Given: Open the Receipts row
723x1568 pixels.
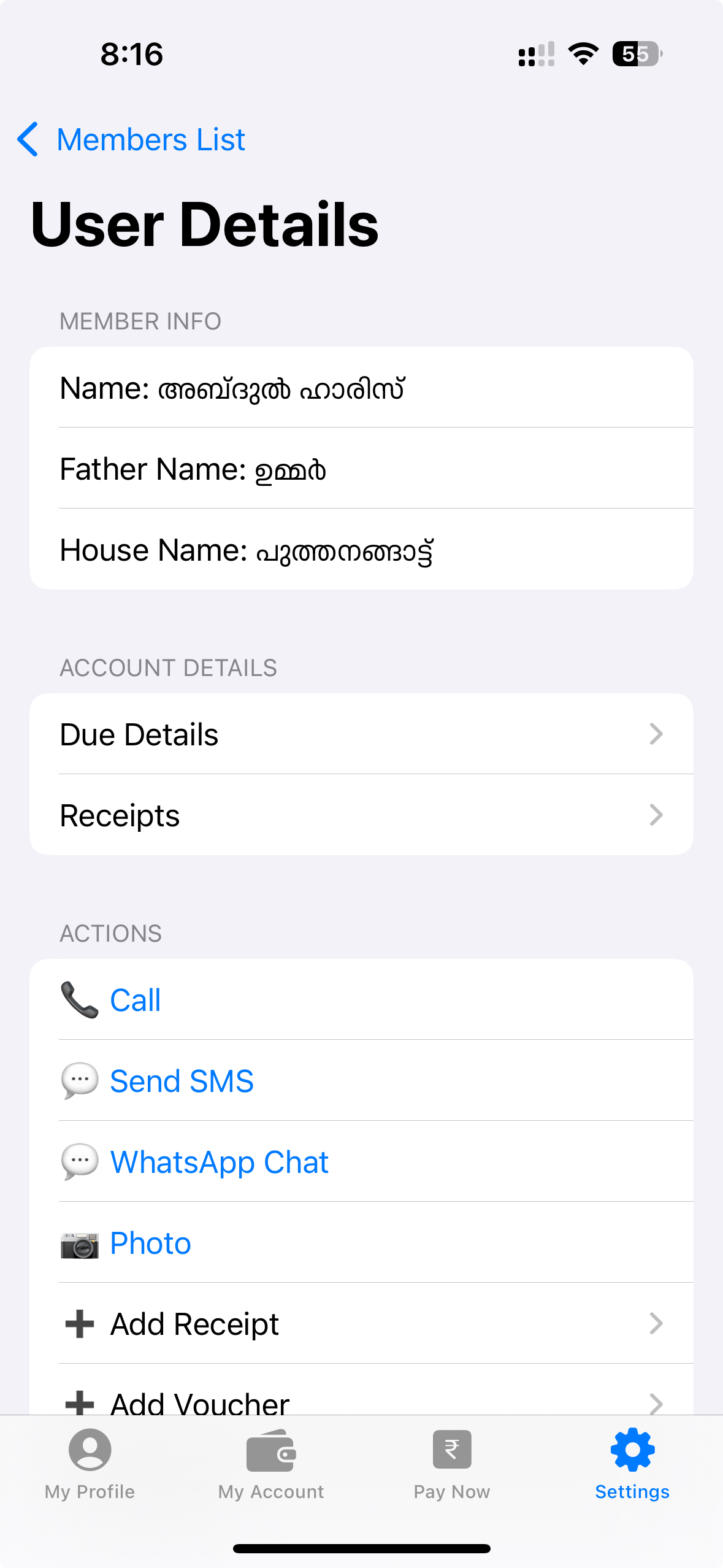Looking at the screenshot, I should pyautogui.click(x=361, y=815).
